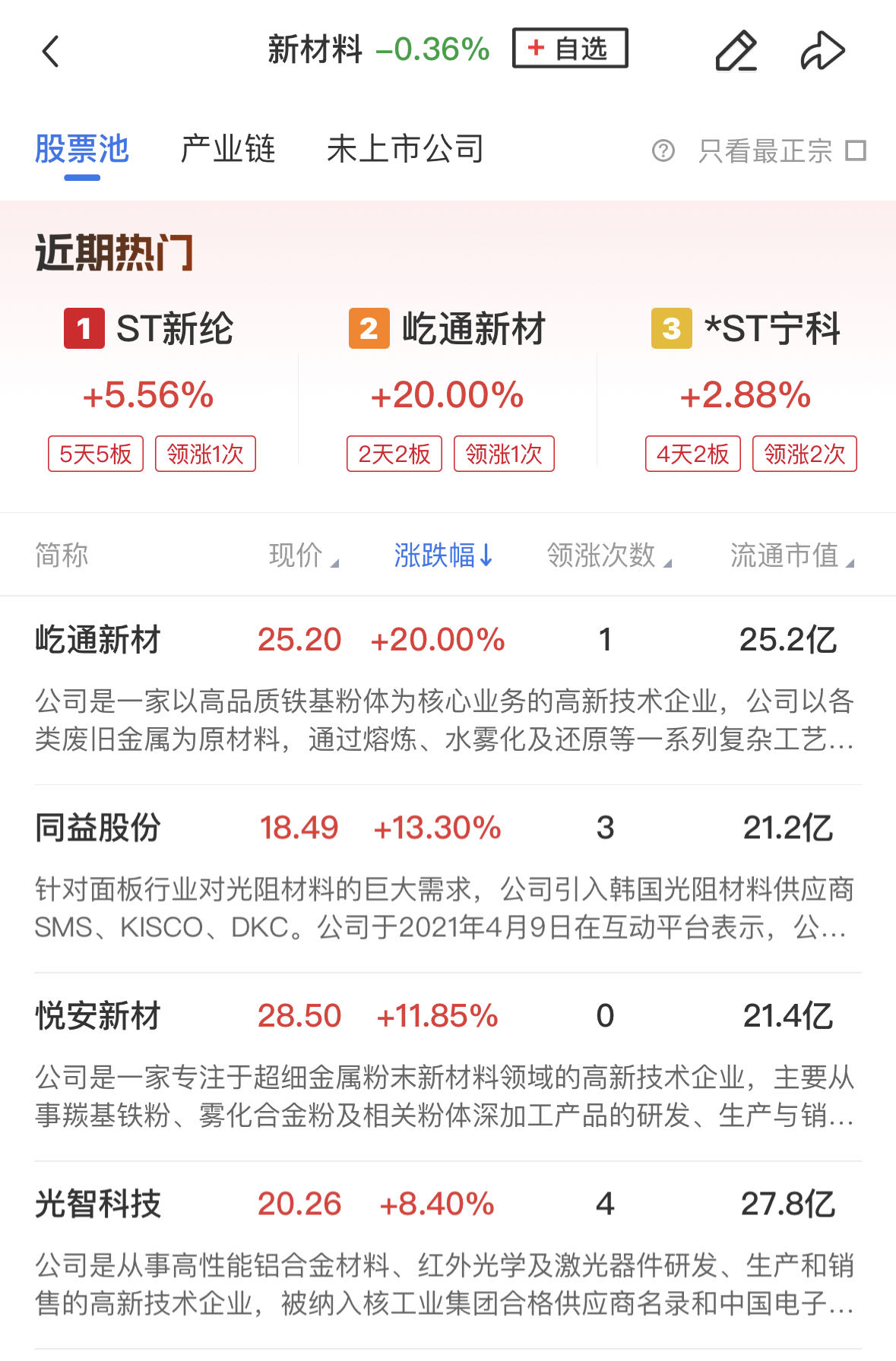The height and width of the screenshot is (1361, 896).
Task: Share the 新材料 sector page
Action: pyautogui.click(x=822, y=51)
